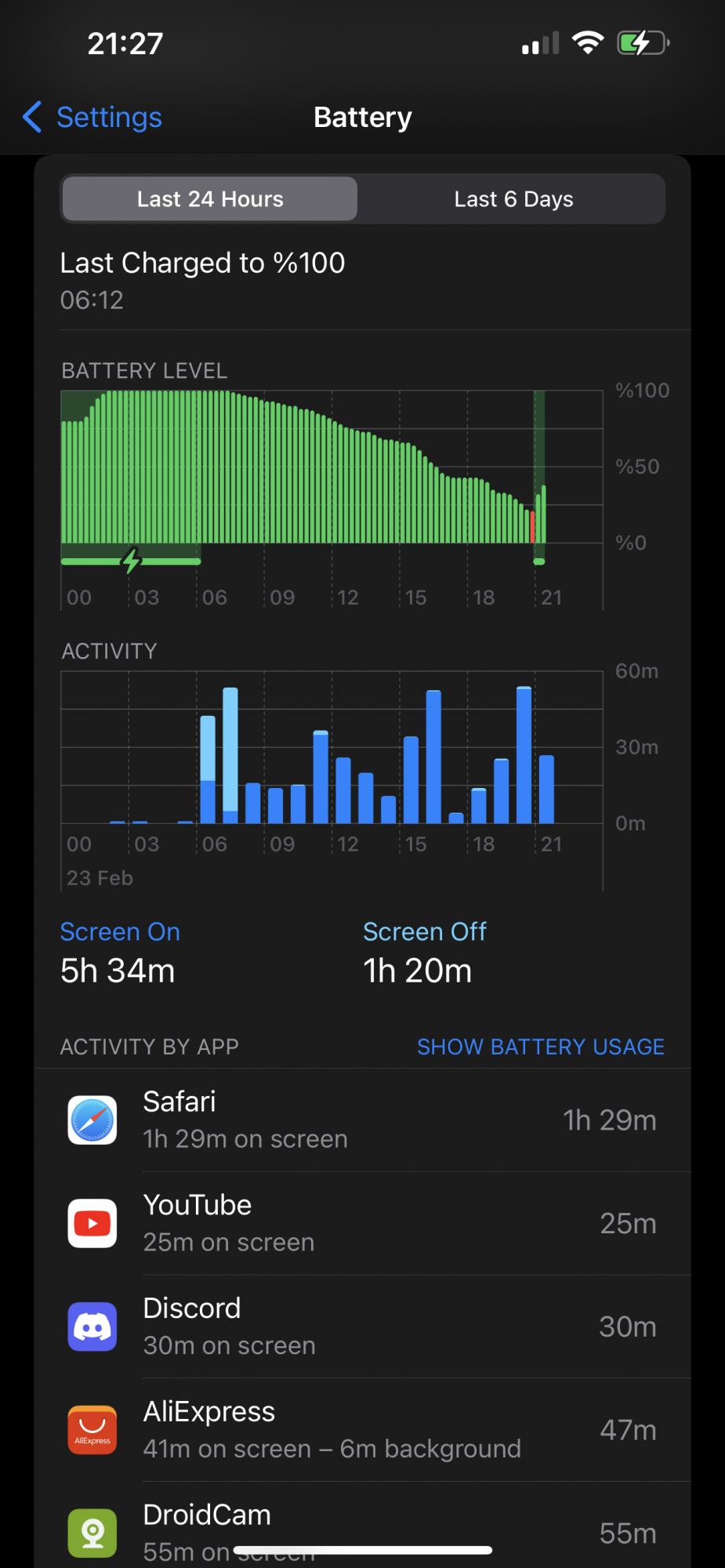Screen dimensions: 725x1568
Task: Select the Last 24 Hours segment
Action: click(x=210, y=199)
